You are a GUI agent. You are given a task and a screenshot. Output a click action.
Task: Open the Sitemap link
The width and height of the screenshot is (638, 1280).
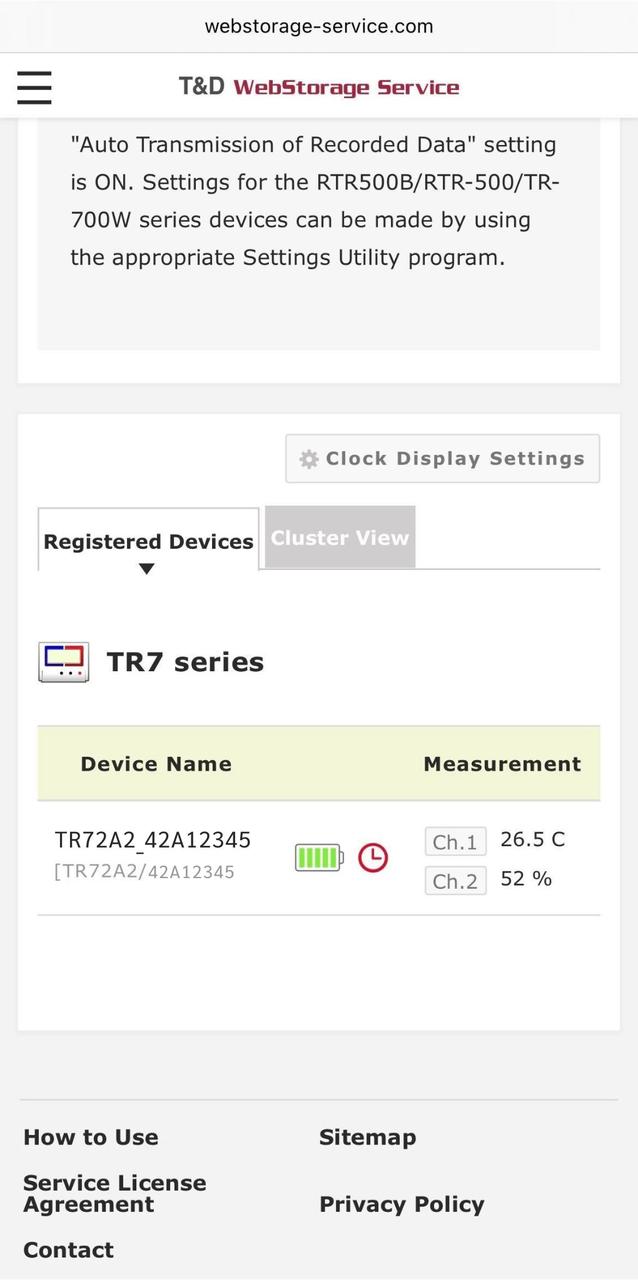point(367,1137)
